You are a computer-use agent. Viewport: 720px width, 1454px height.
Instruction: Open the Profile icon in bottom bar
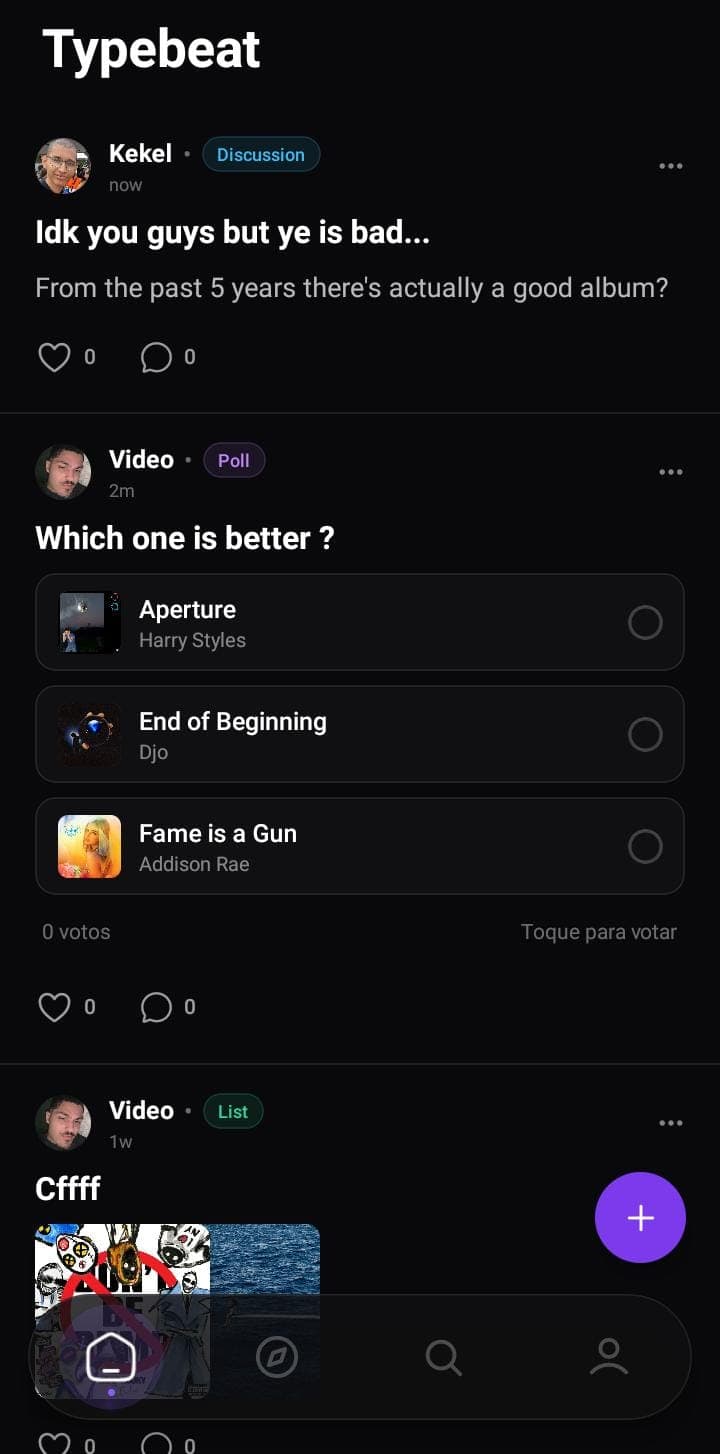pyautogui.click(x=609, y=1357)
